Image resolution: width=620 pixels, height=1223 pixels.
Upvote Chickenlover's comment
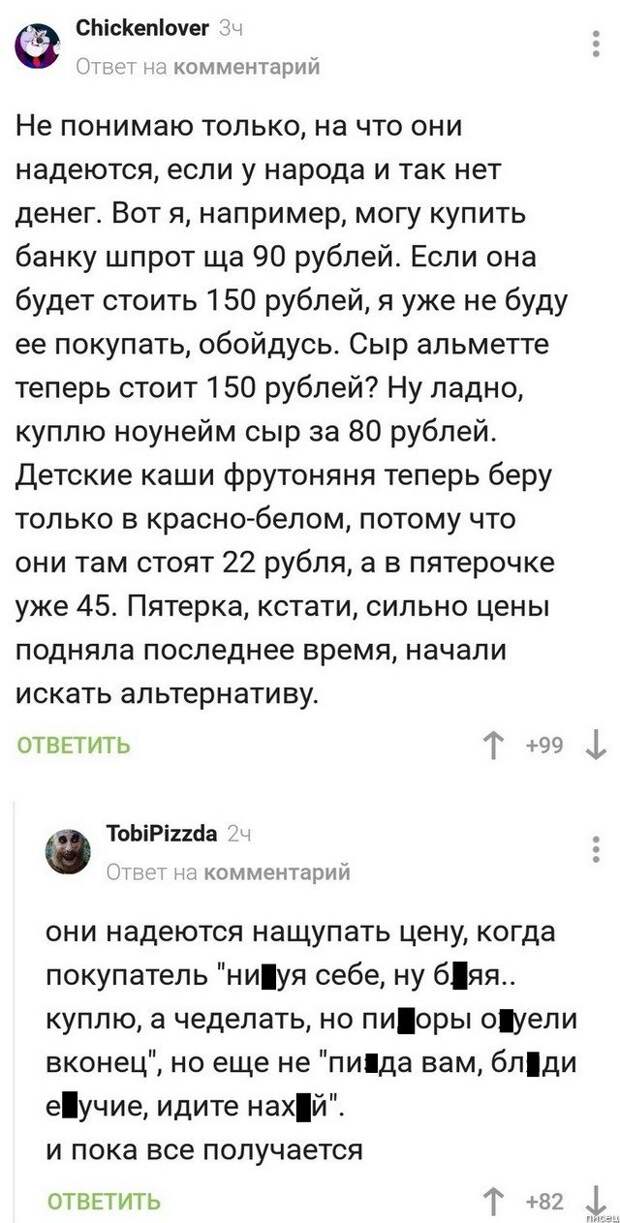point(494,747)
